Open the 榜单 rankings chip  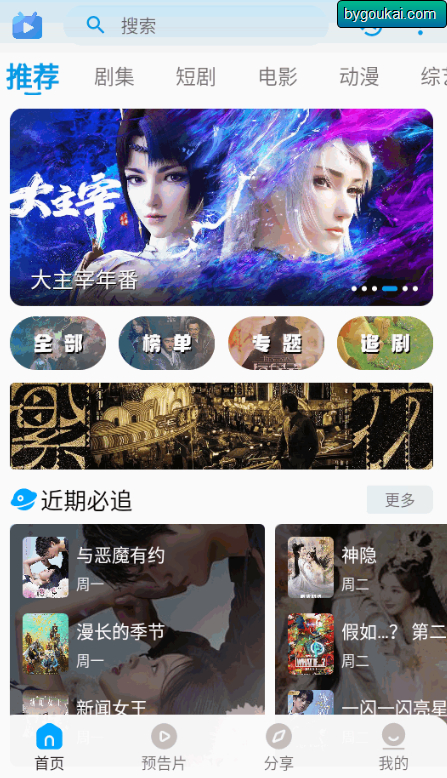[x=167, y=343]
